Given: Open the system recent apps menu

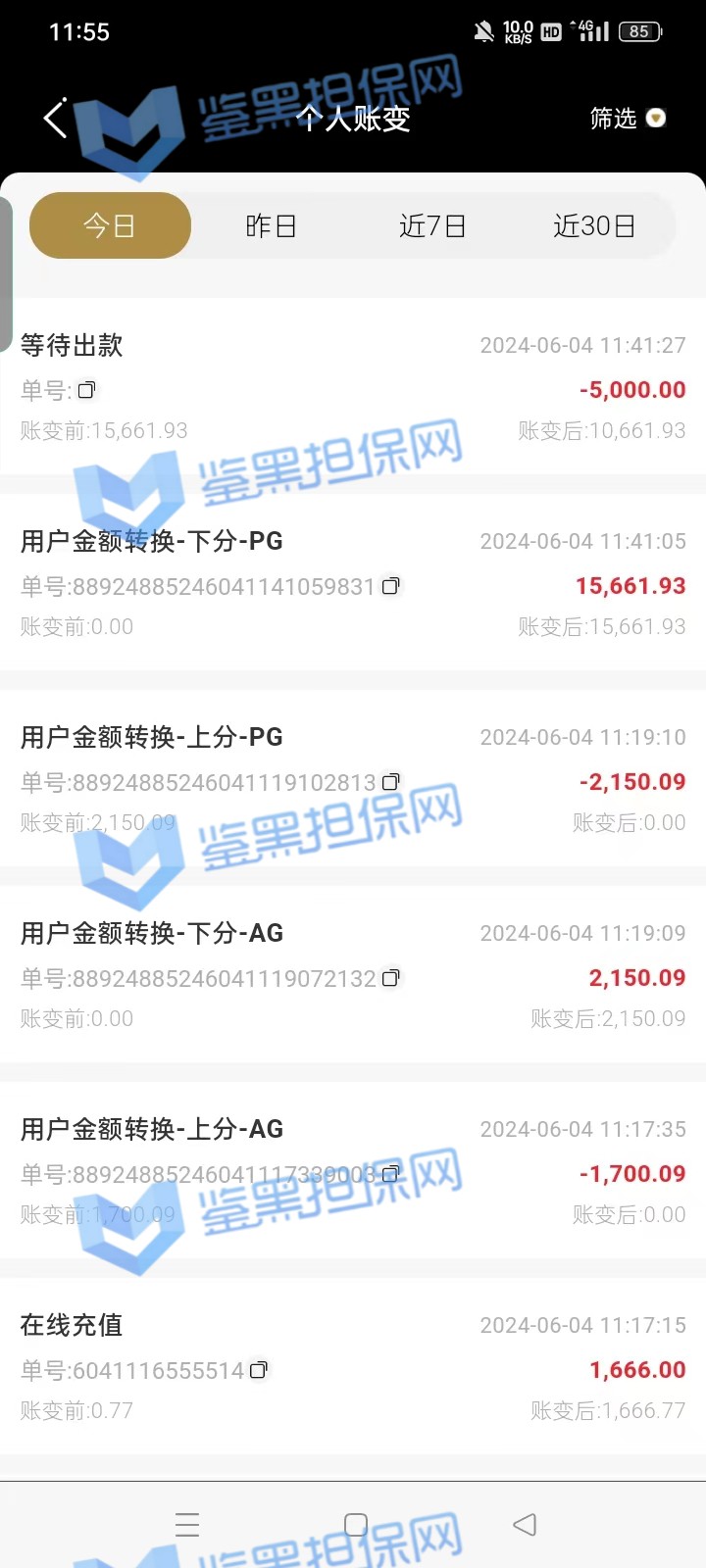Looking at the screenshot, I should point(187,1524).
